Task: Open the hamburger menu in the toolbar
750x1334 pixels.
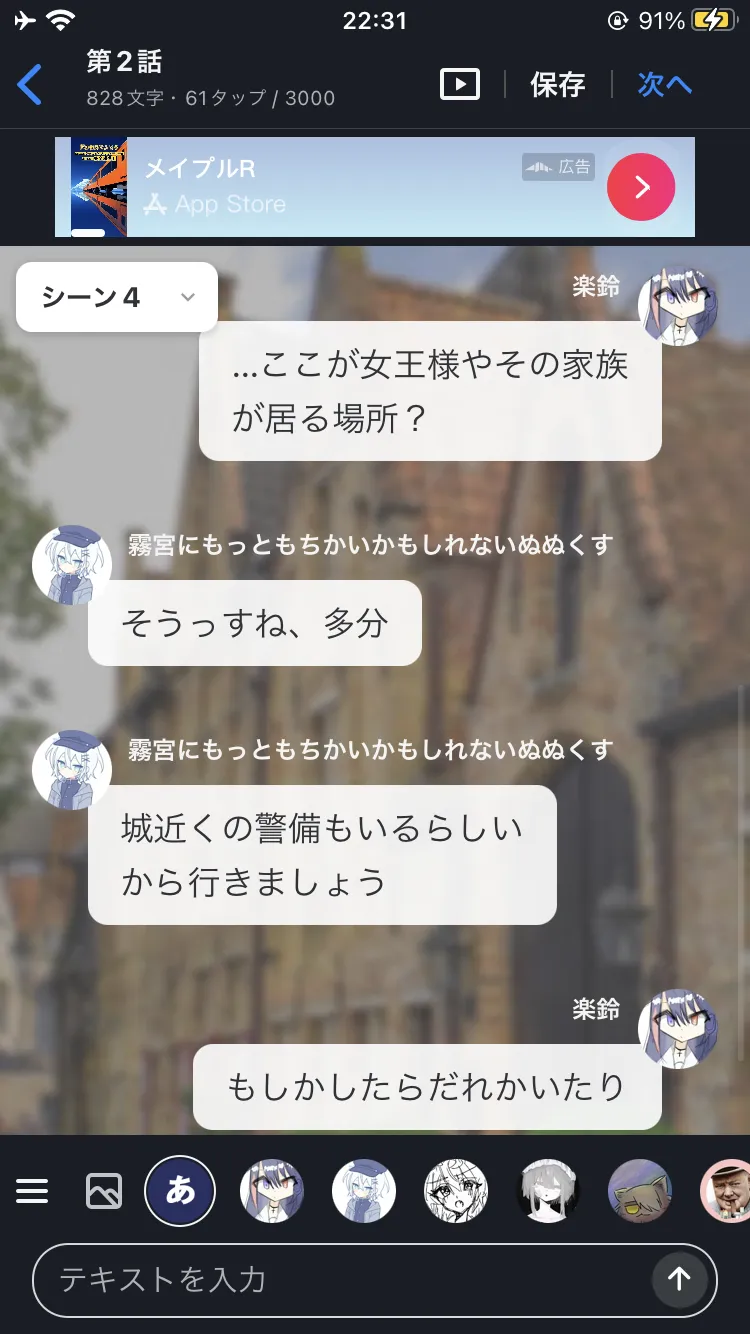Action: click(x=32, y=1191)
